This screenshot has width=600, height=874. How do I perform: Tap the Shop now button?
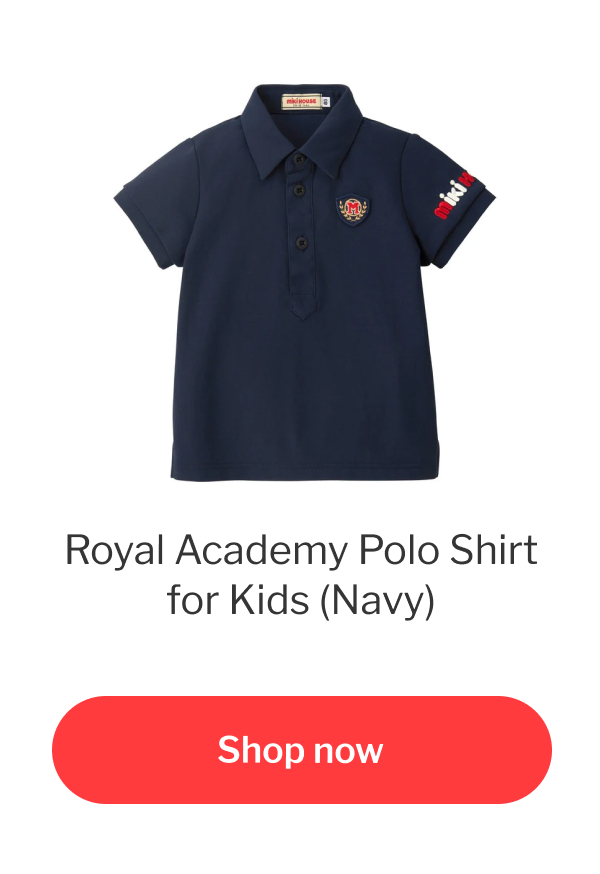301,750
